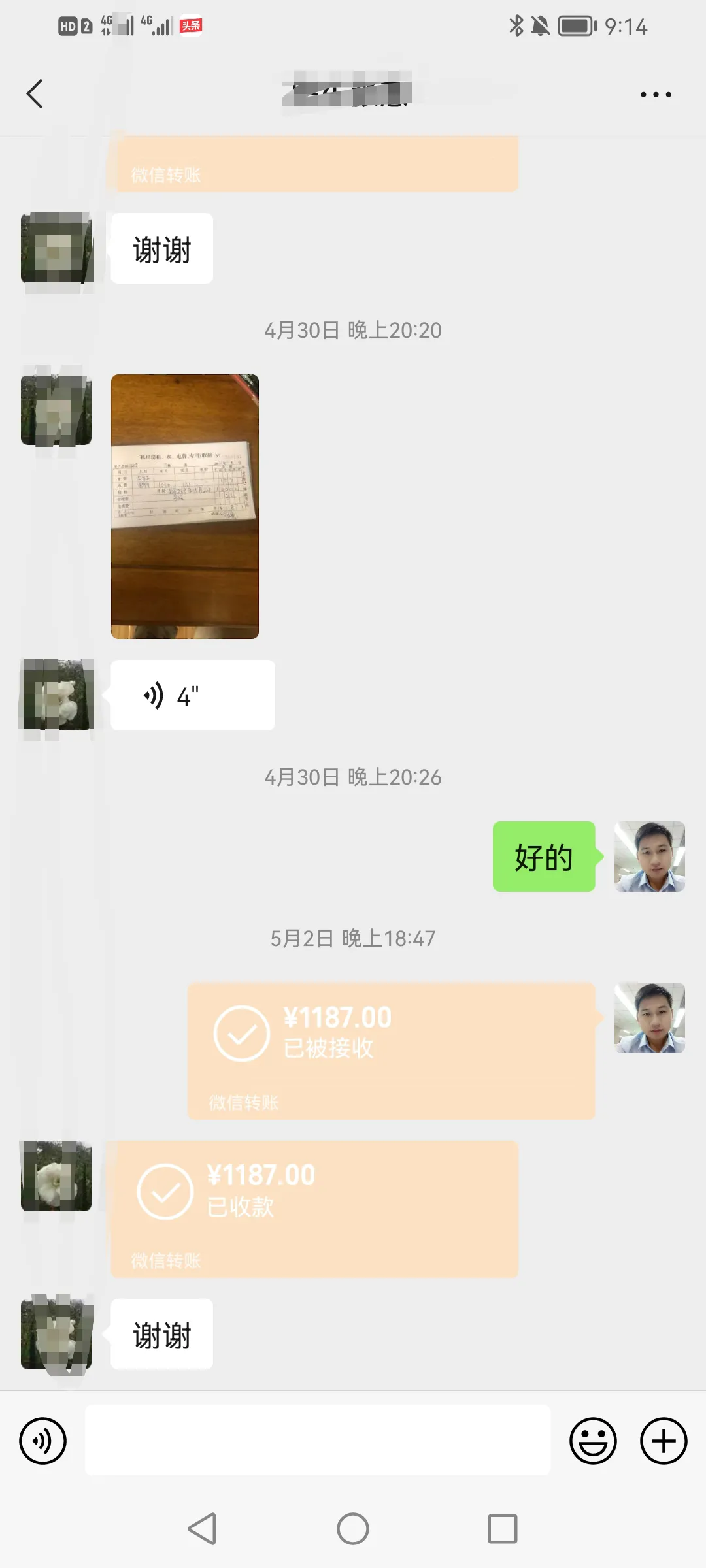Open the receipt photo message
Viewport: 706px width, 1568px height.
coord(185,506)
